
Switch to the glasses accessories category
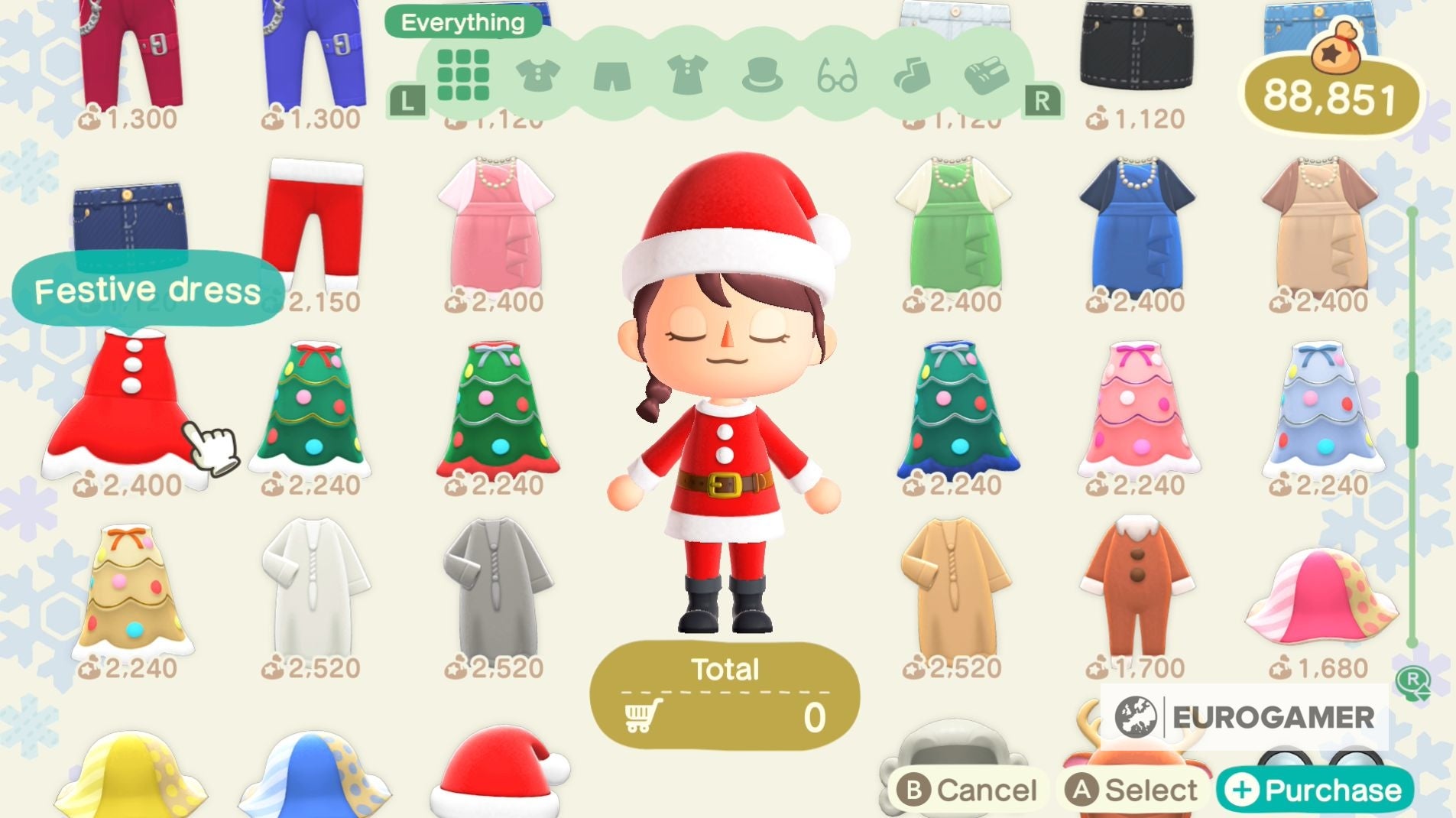[x=837, y=76]
